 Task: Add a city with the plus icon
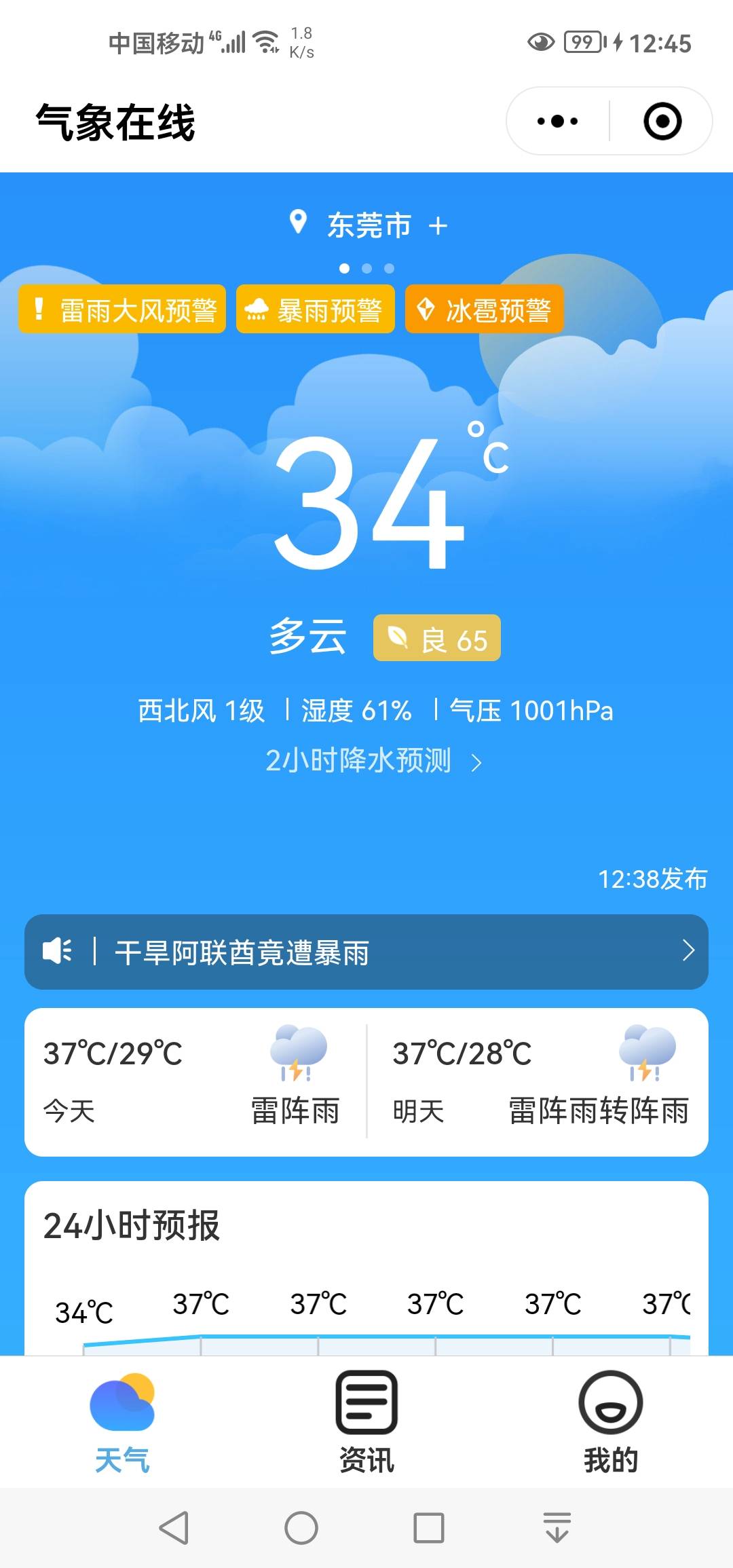pos(438,226)
